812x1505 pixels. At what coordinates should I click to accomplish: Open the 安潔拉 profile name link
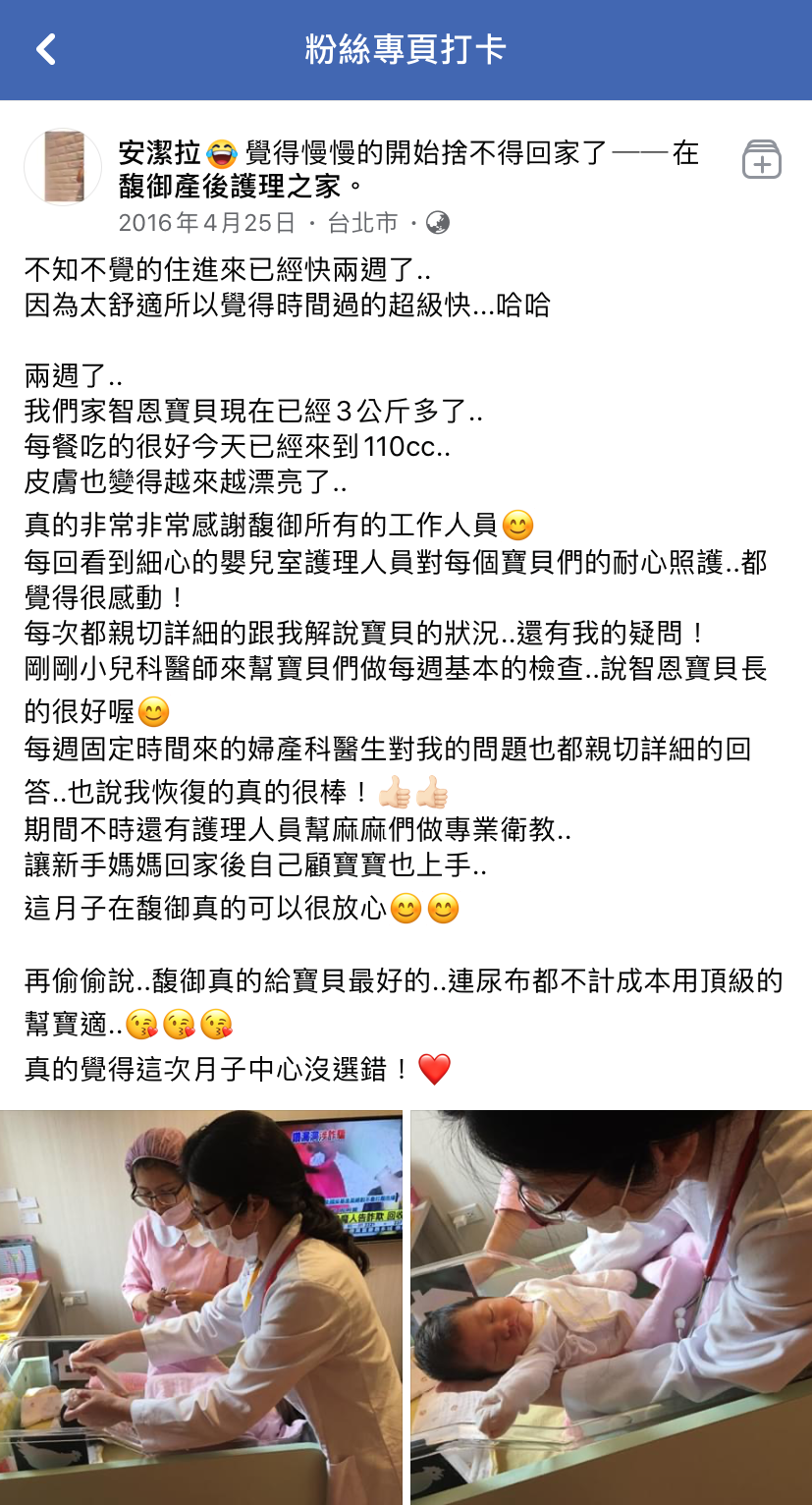click(159, 152)
